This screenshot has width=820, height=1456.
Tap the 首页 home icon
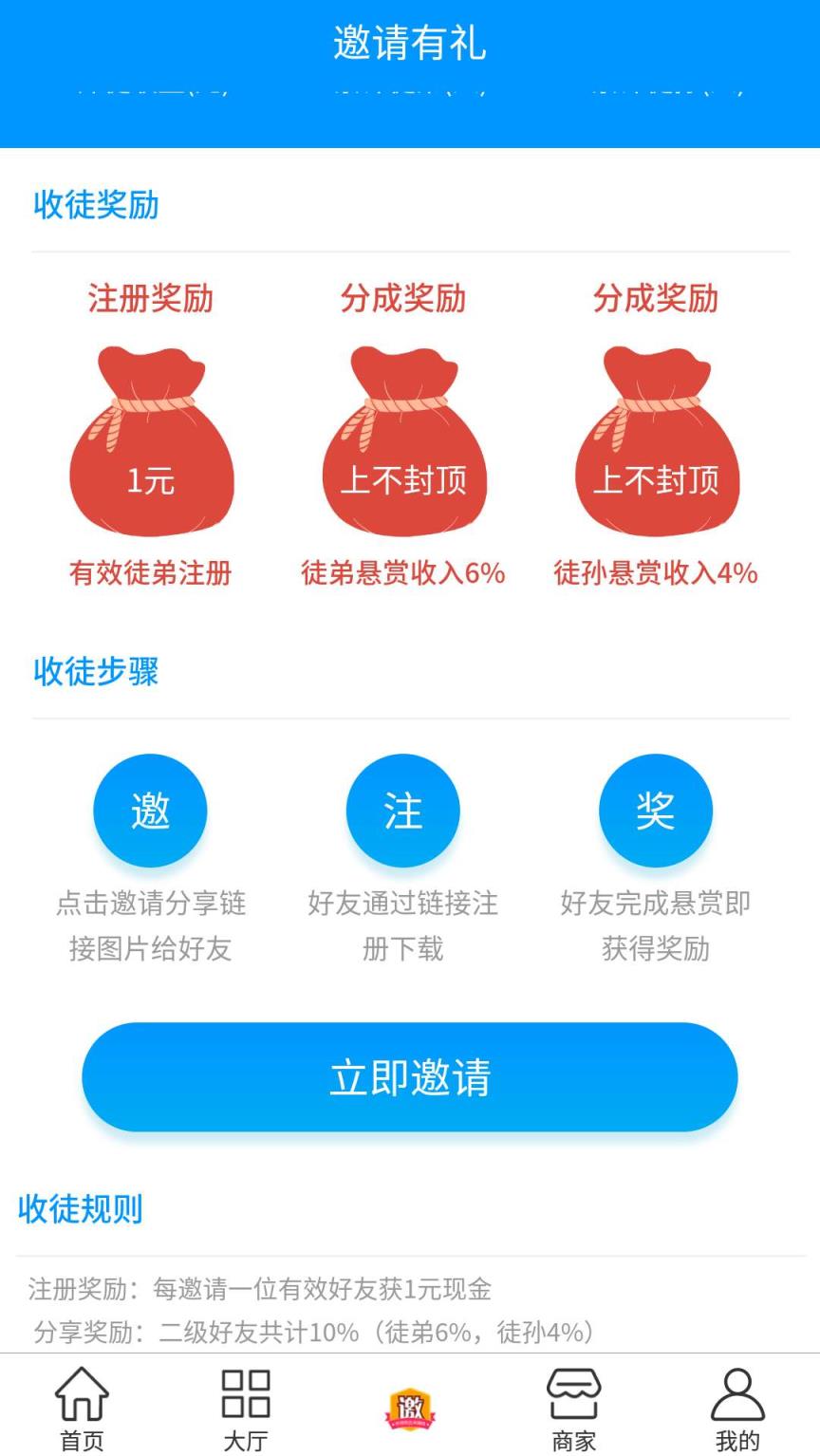81,1407
